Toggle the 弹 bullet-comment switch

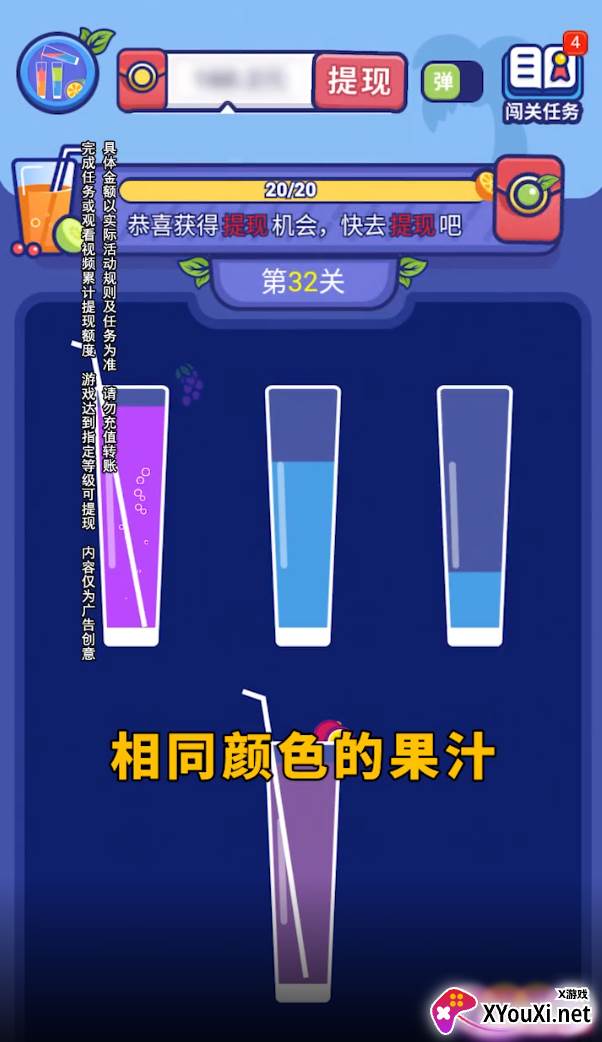[x=451, y=81]
